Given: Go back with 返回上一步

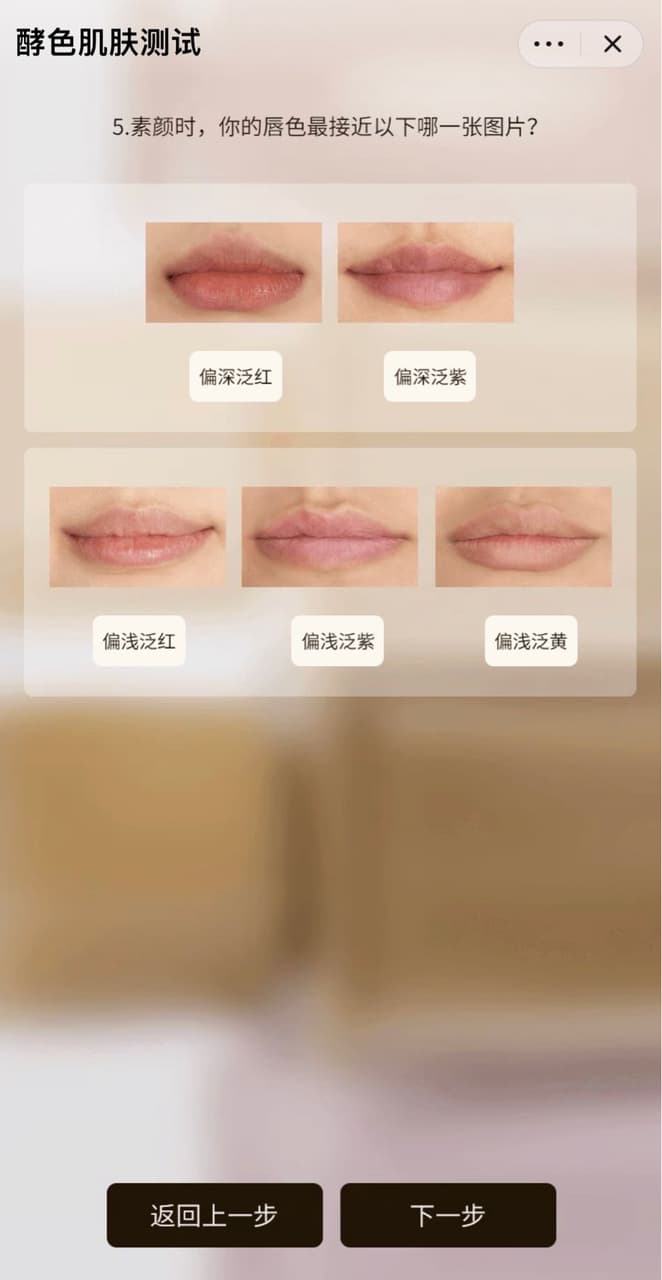Looking at the screenshot, I should tap(215, 1215).
